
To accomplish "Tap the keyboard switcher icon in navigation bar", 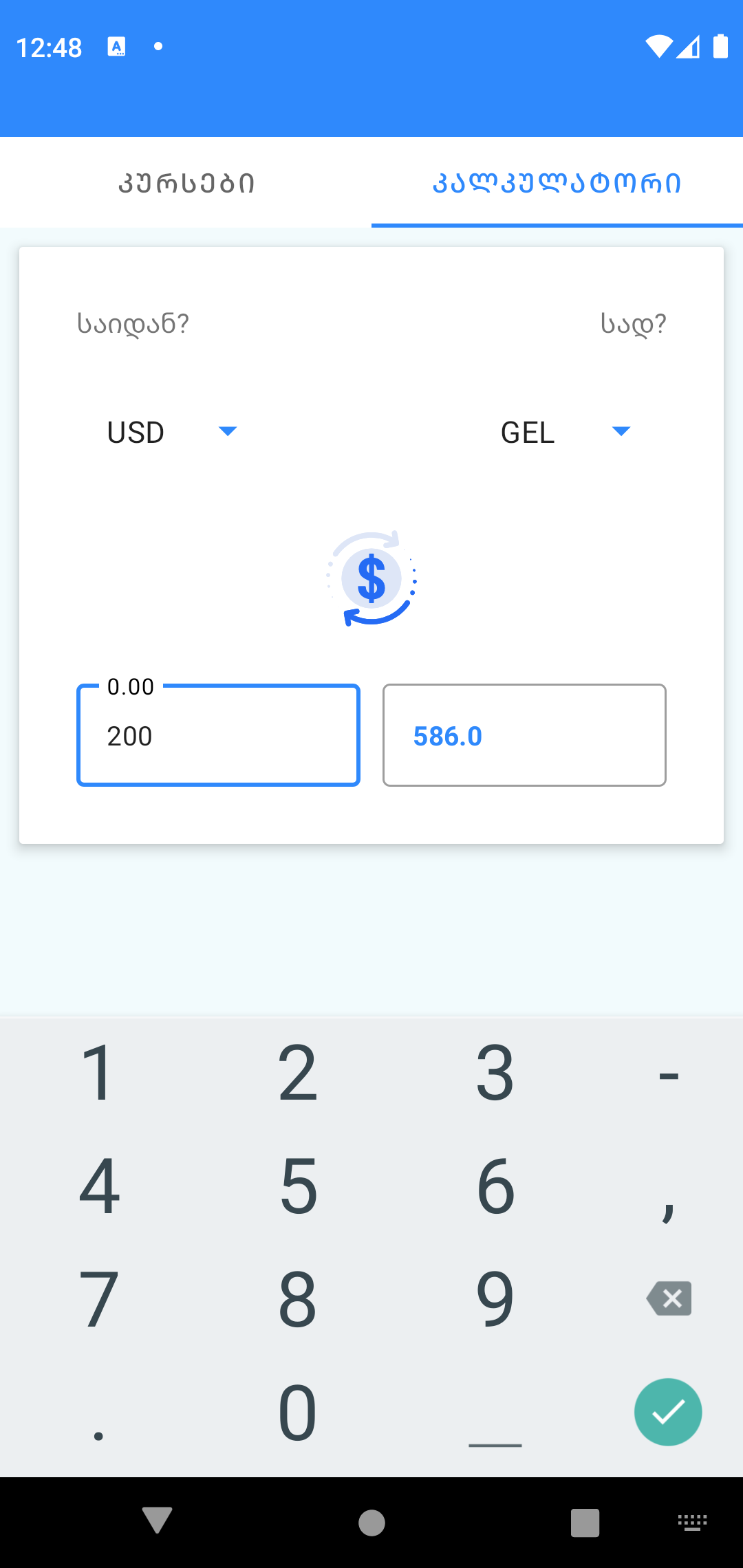I will tap(692, 1522).
